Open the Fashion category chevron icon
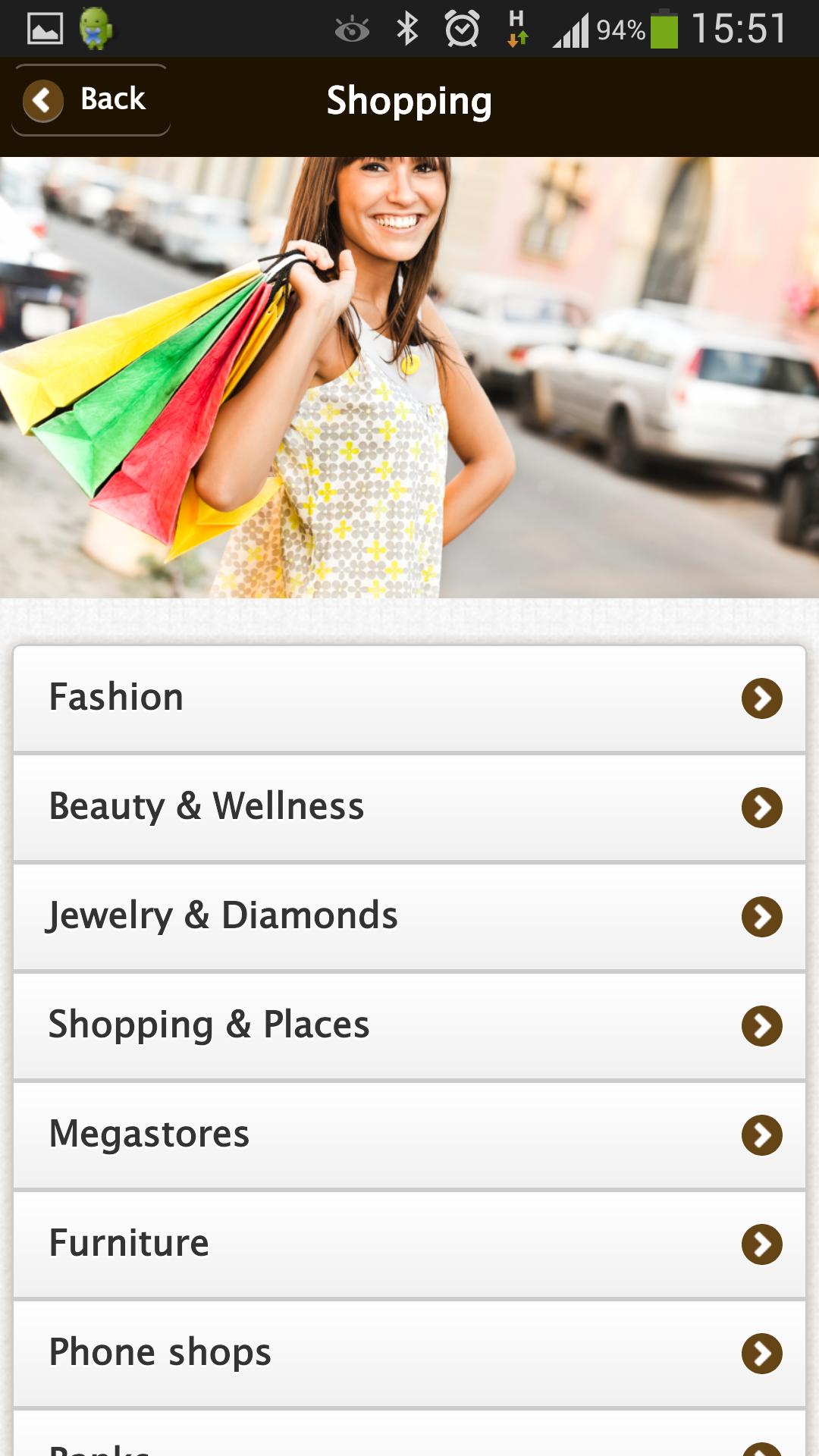 (x=762, y=699)
